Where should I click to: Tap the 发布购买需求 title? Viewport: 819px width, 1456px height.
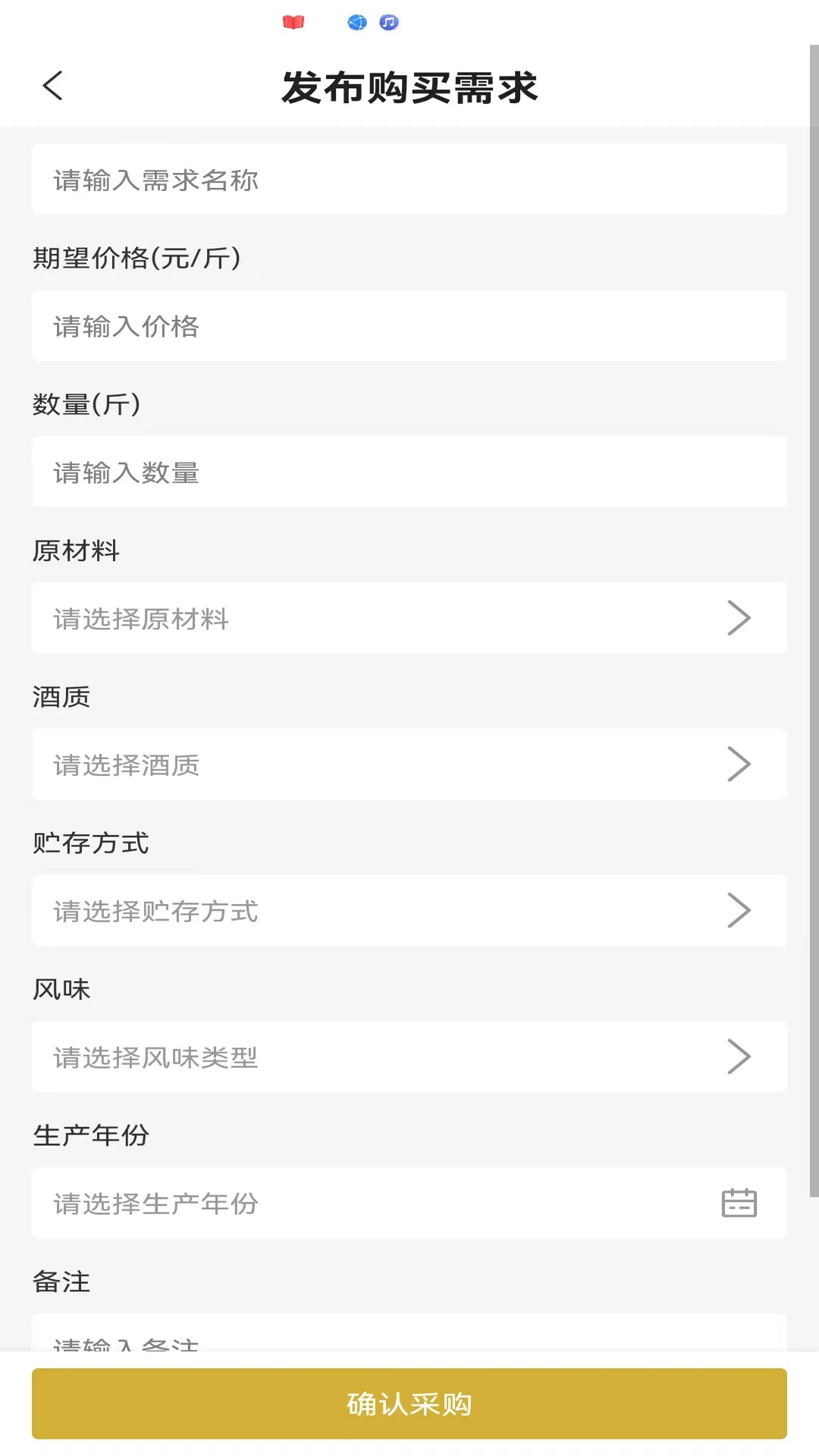tap(409, 86)
